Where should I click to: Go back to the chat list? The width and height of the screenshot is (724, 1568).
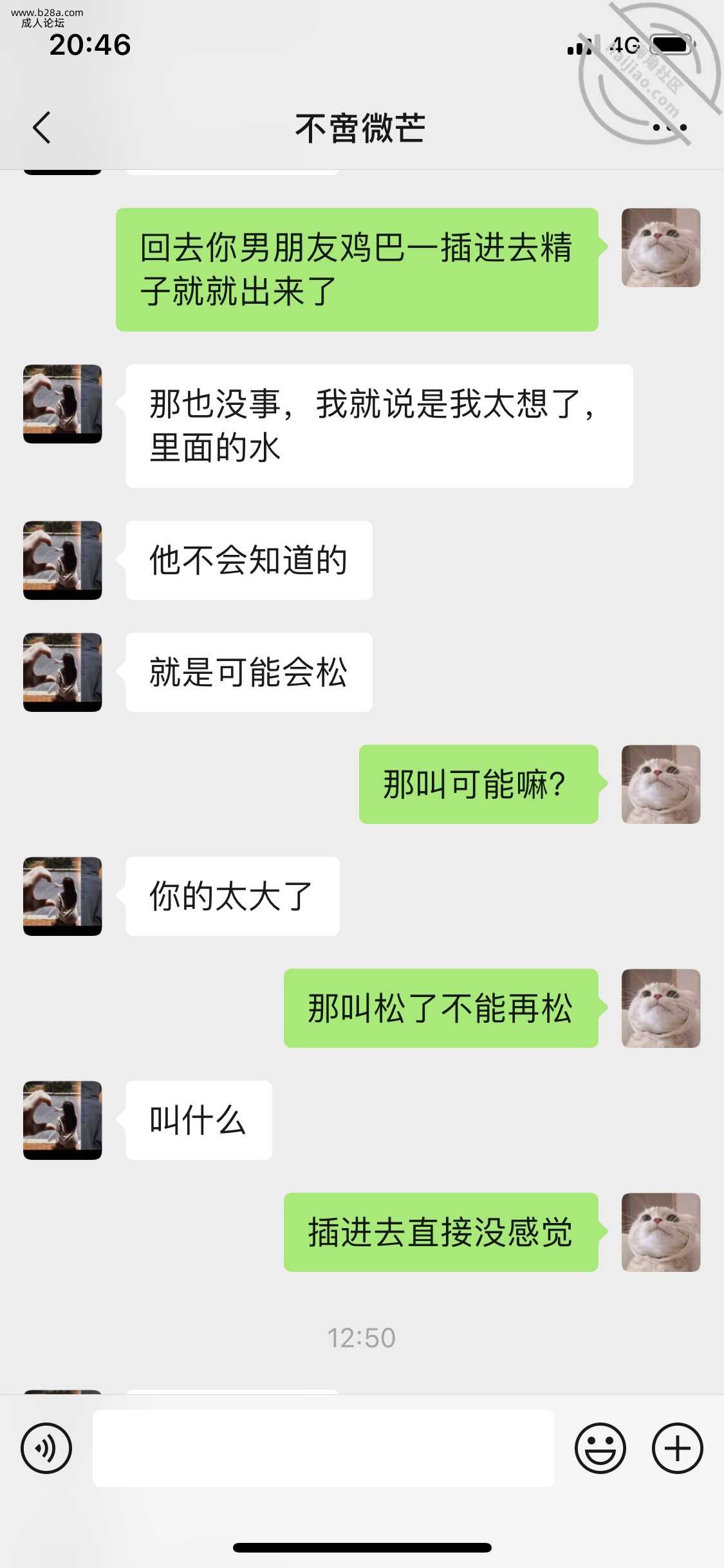42,127
